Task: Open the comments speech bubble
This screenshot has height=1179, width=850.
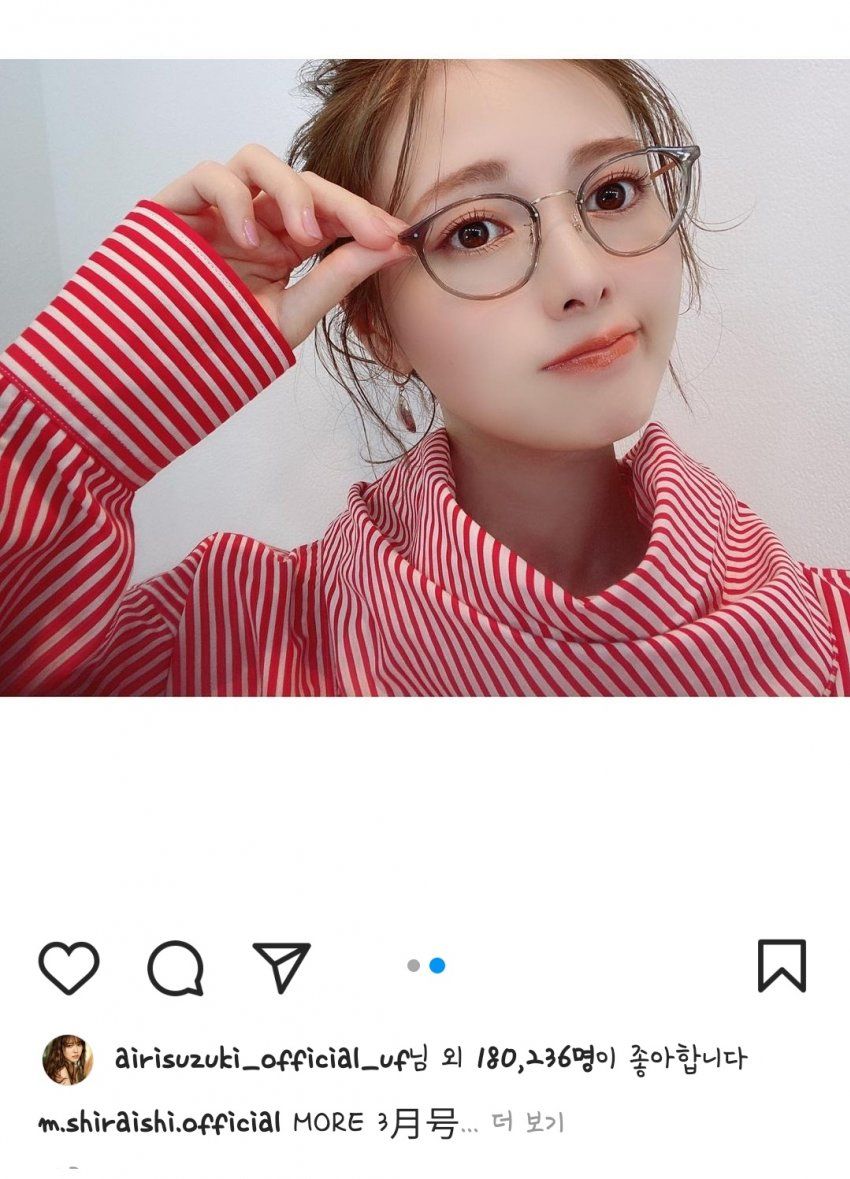Action: pos(176,968)
